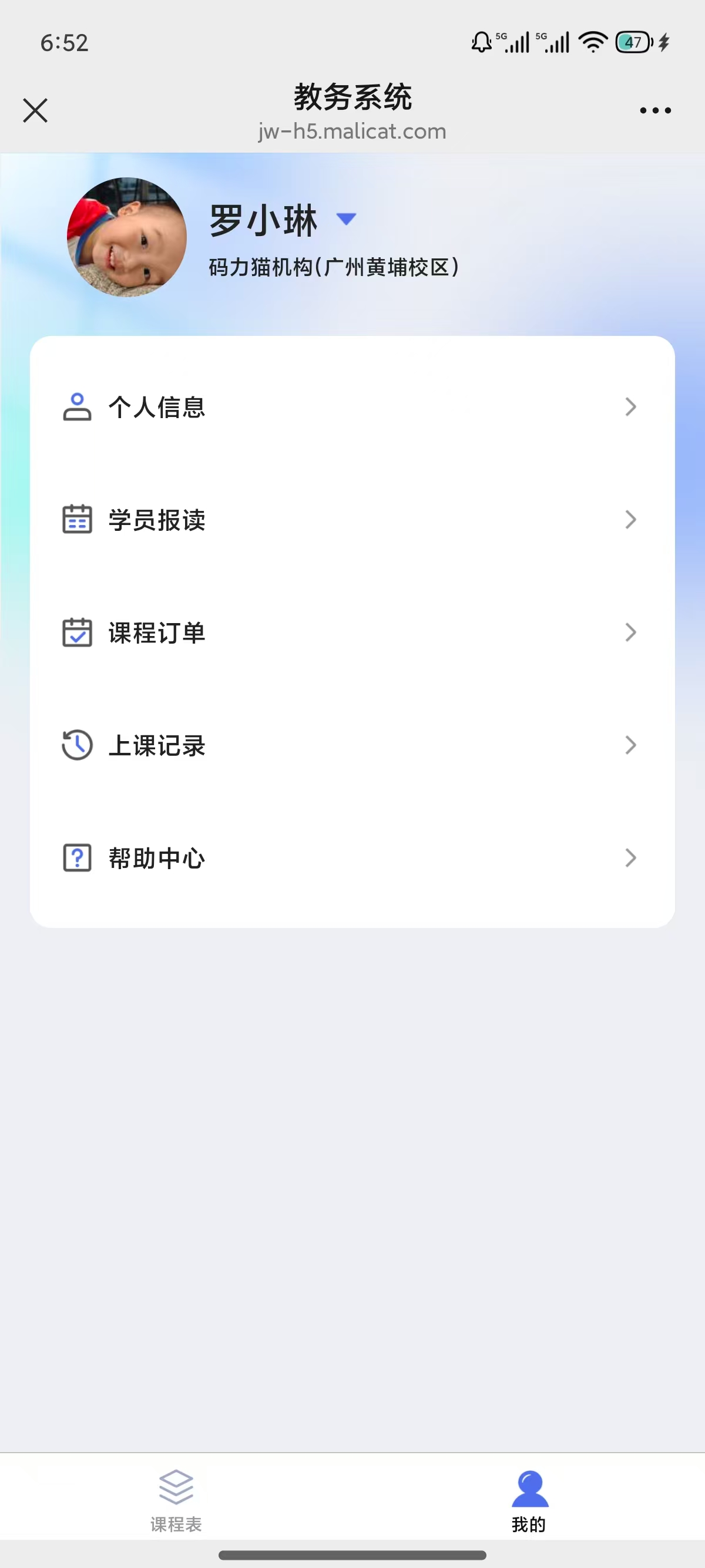
Task: Check 上课记录 class records
Action: click(352, 745)
